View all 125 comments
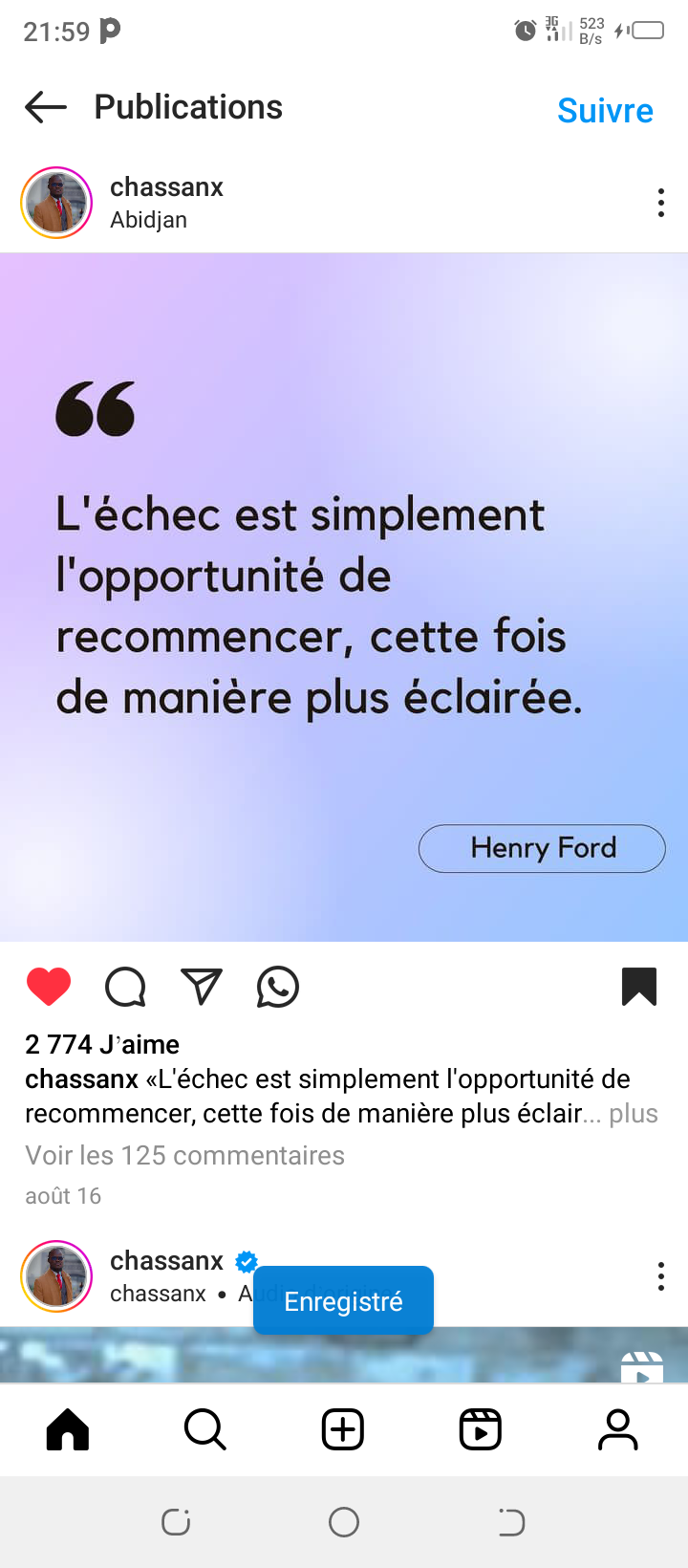Screen dimensions: 688x1568 tap(184, 1155)
